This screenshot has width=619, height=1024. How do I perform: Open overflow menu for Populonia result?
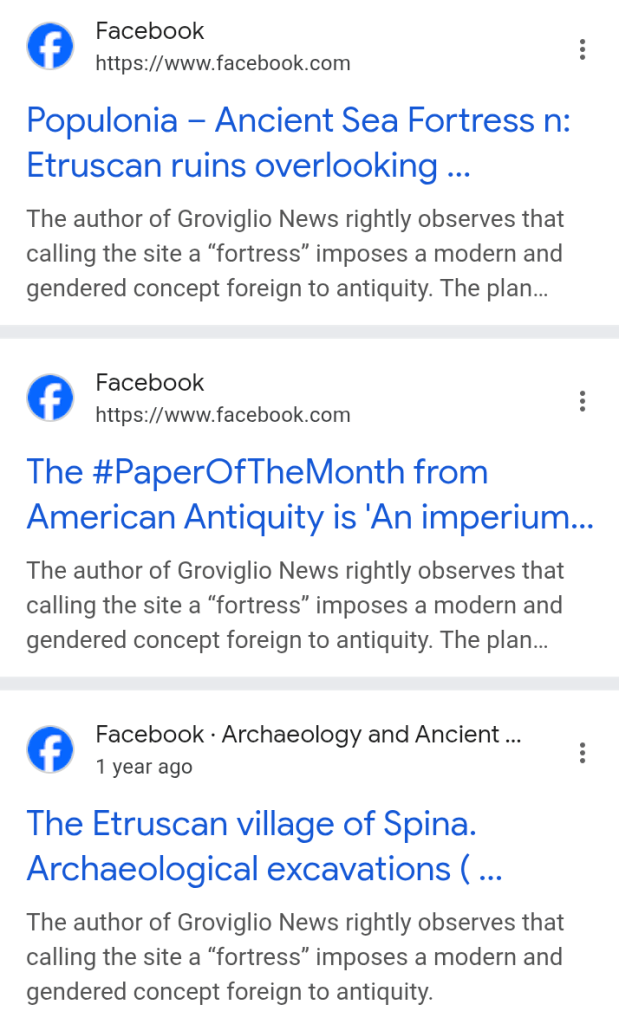pos(582,49)
